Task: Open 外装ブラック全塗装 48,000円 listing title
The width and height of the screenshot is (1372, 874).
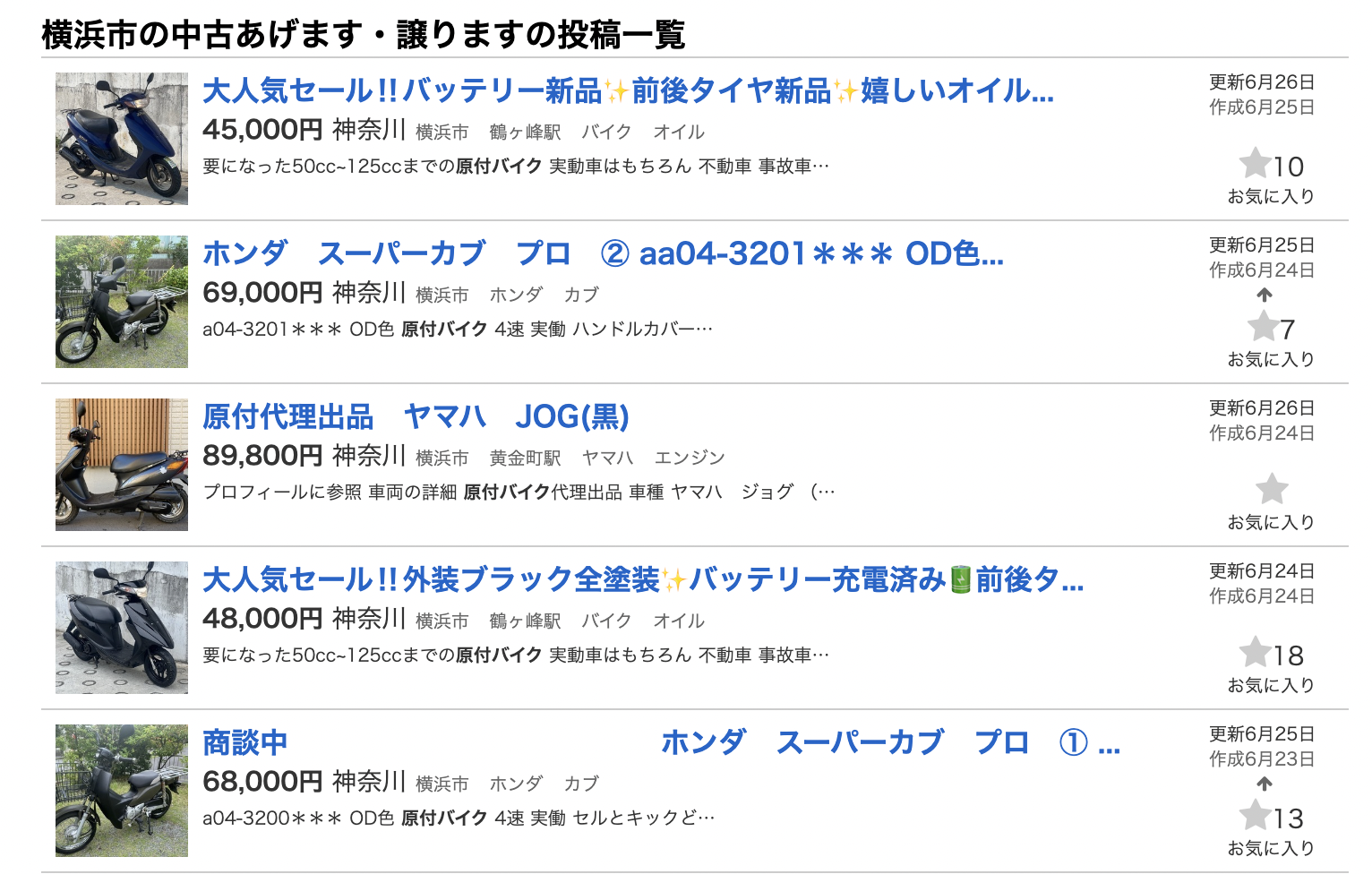Action: [641, 580]
